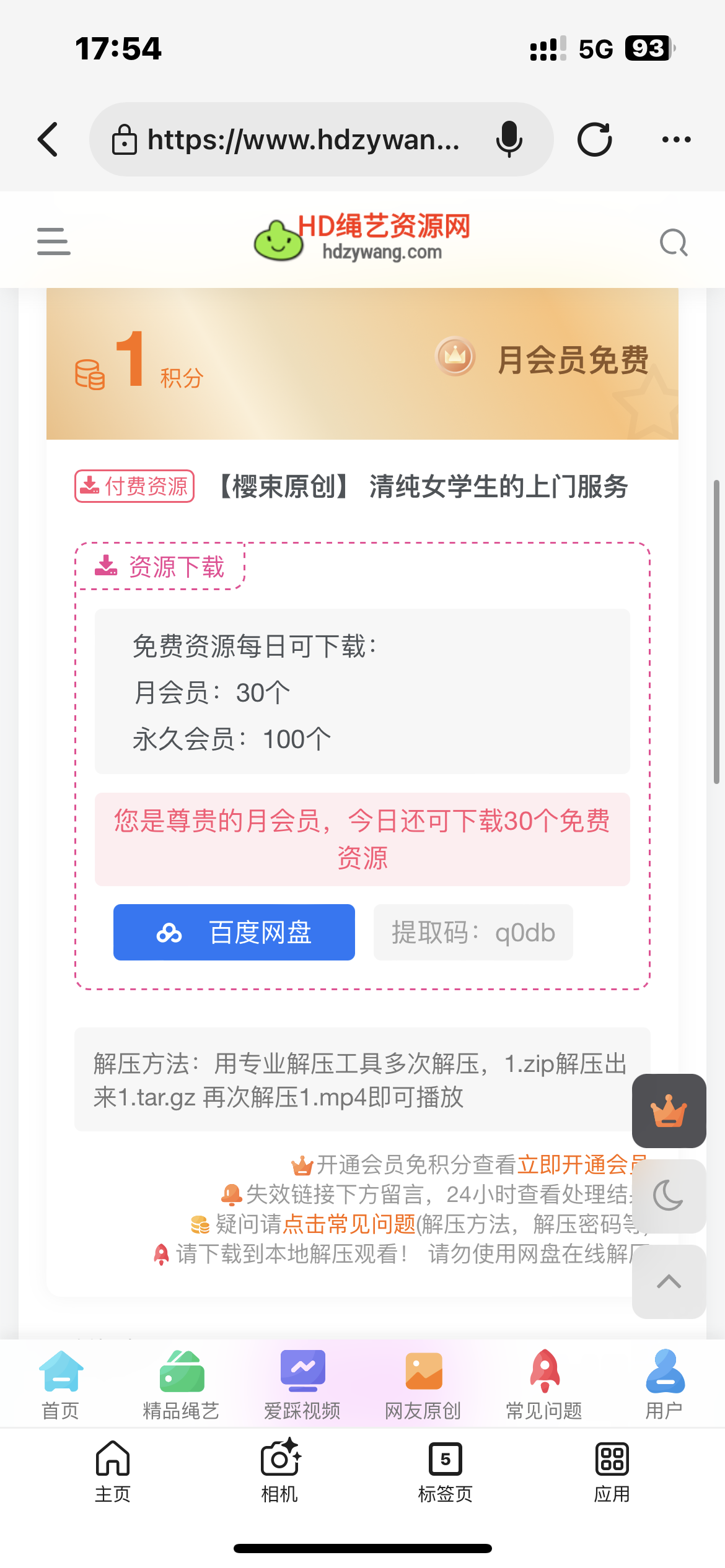Tap the browser address bar
This screenshot has width=725, height=1568.
[302, 139]
